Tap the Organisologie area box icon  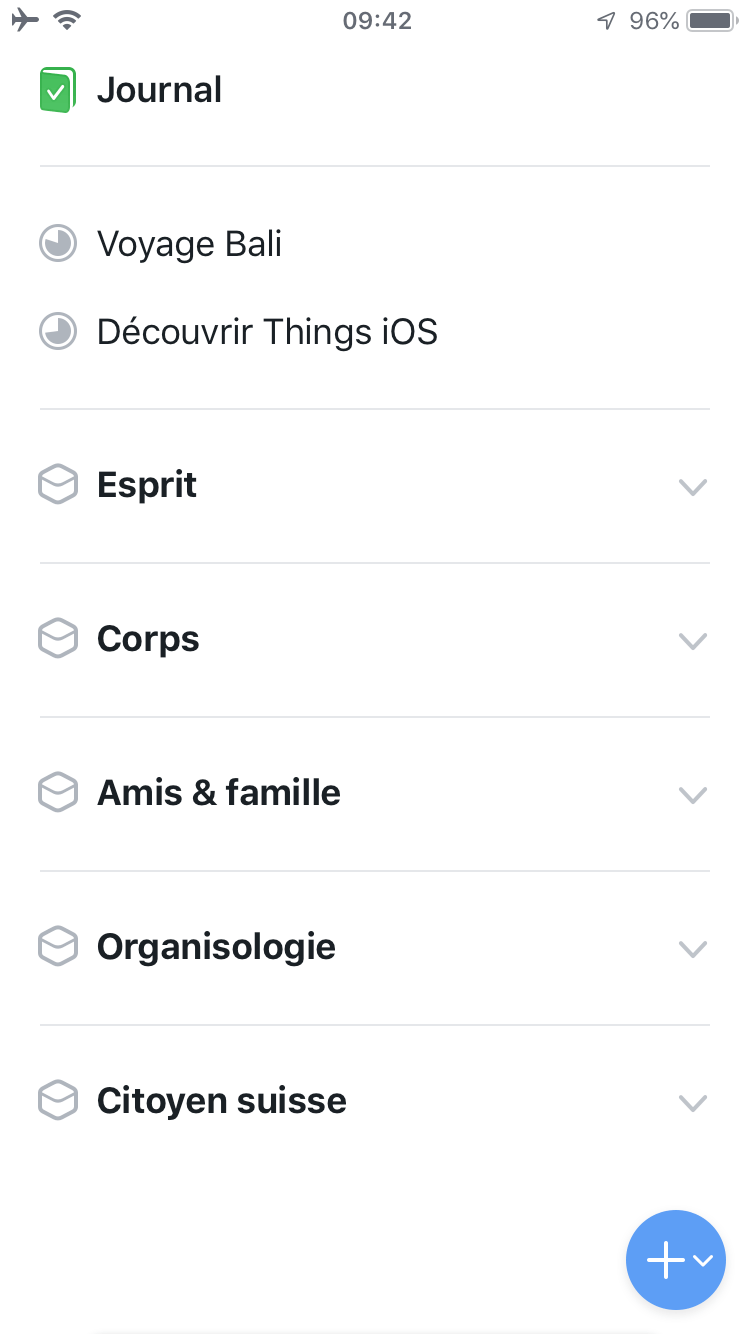click(x=58, y=946)
